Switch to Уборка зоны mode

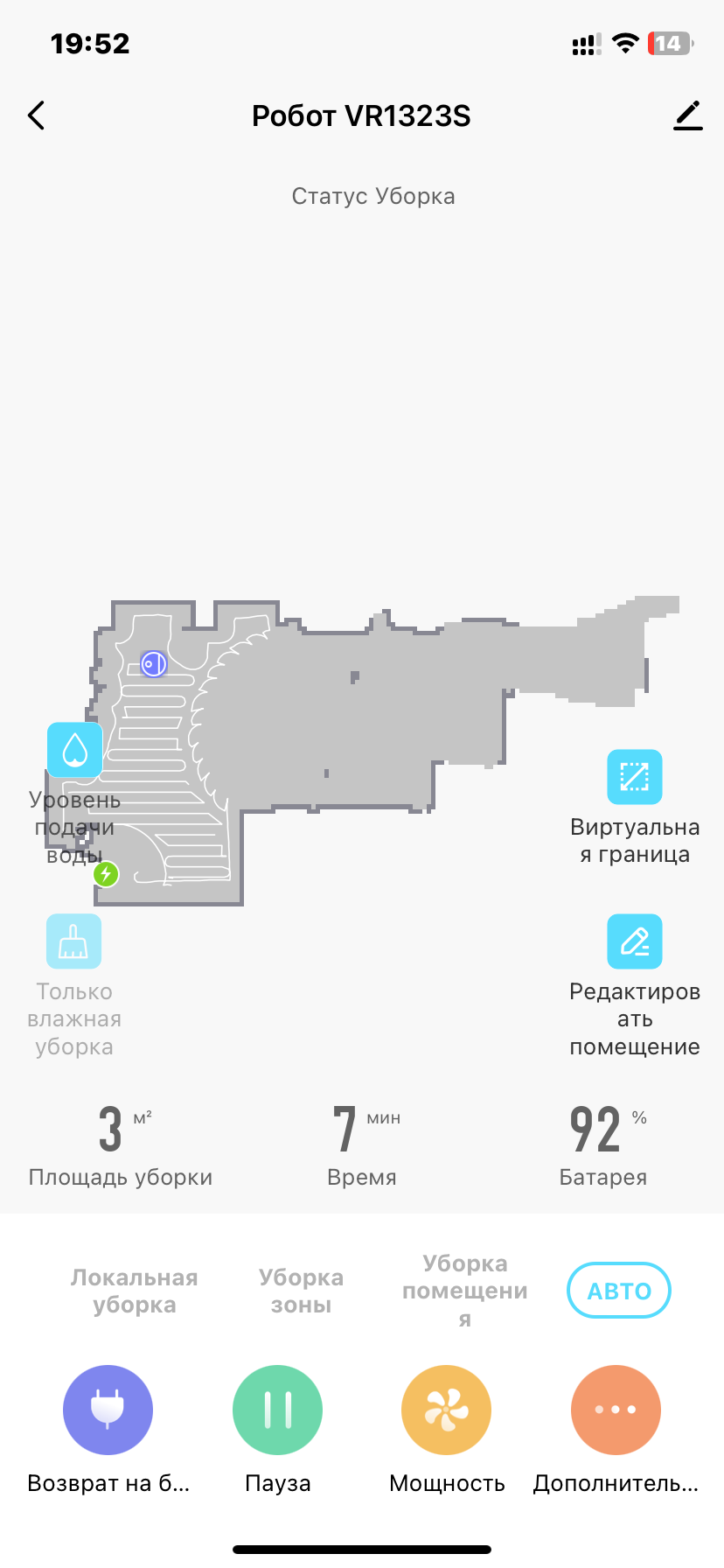[x=301, y=1291]
